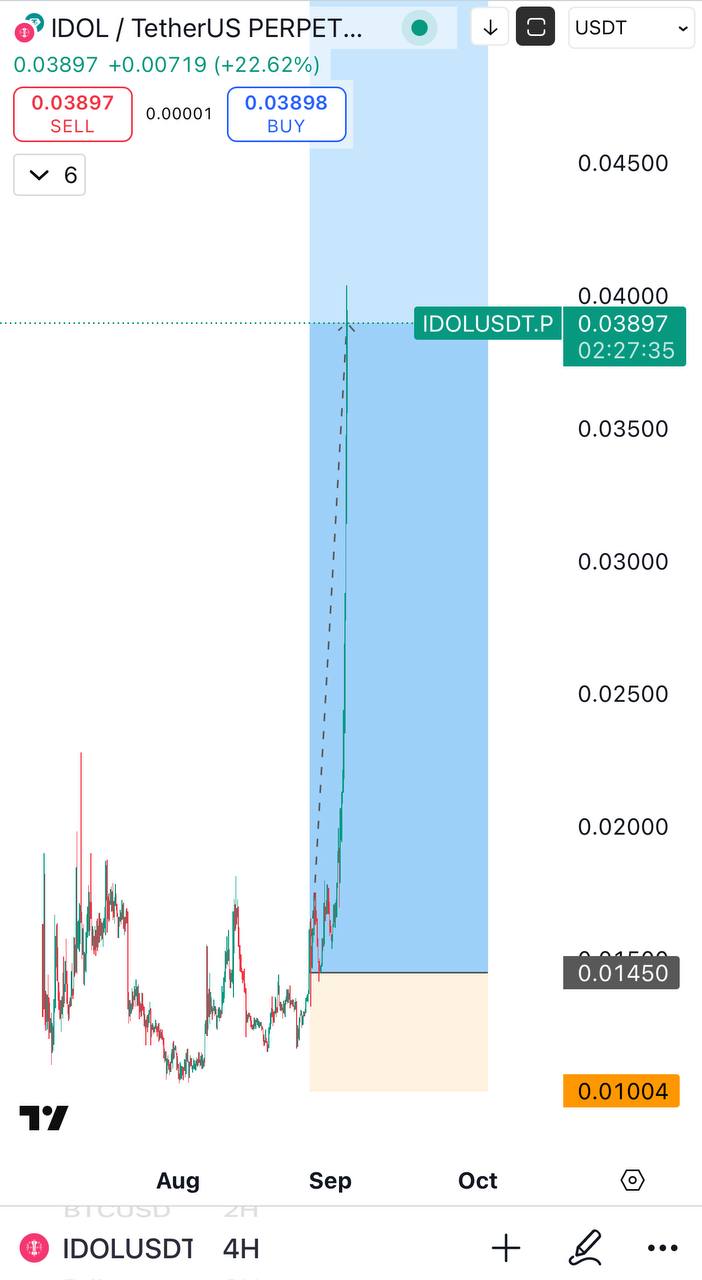Toggle the dark square fullscreen icon

coord(536,28)
